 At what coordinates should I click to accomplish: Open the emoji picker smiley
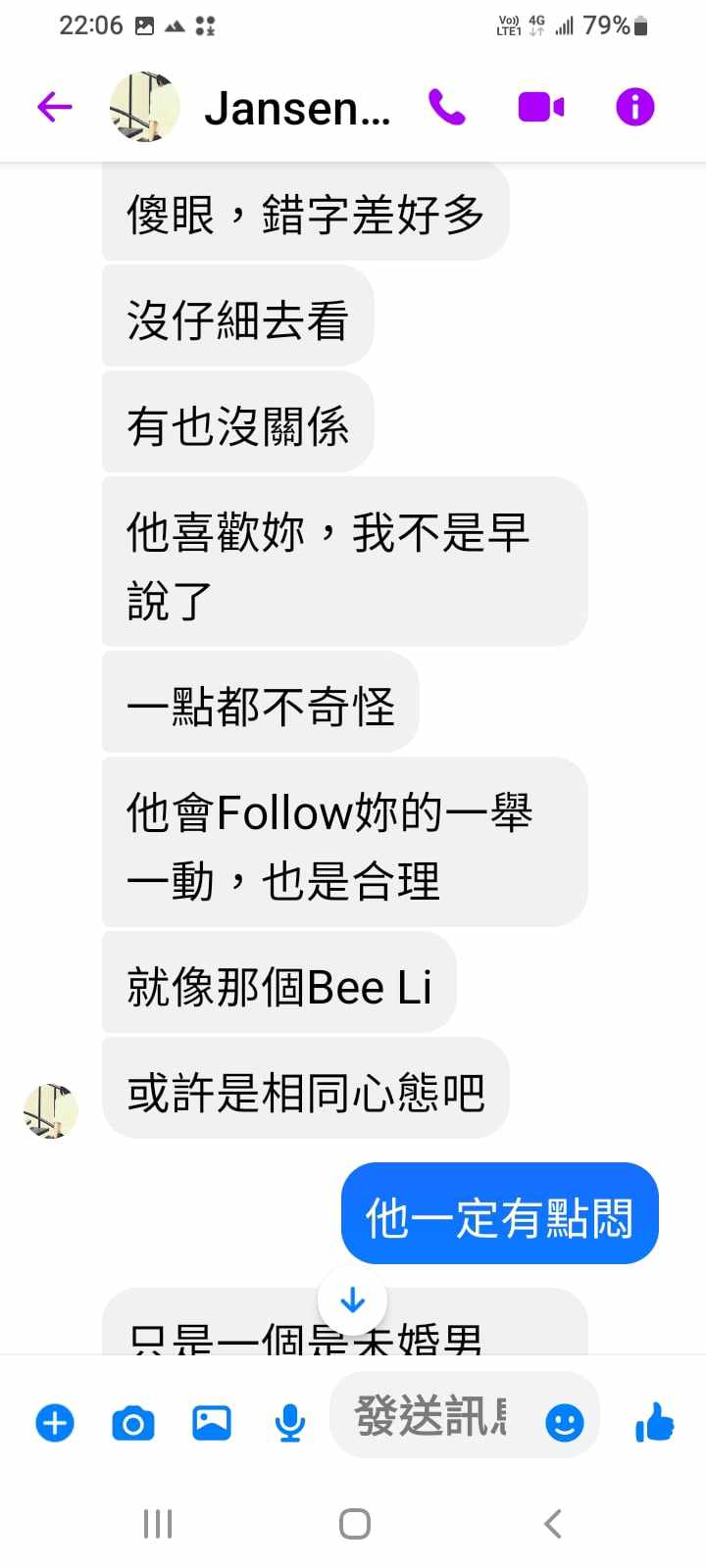(564, 1422)
